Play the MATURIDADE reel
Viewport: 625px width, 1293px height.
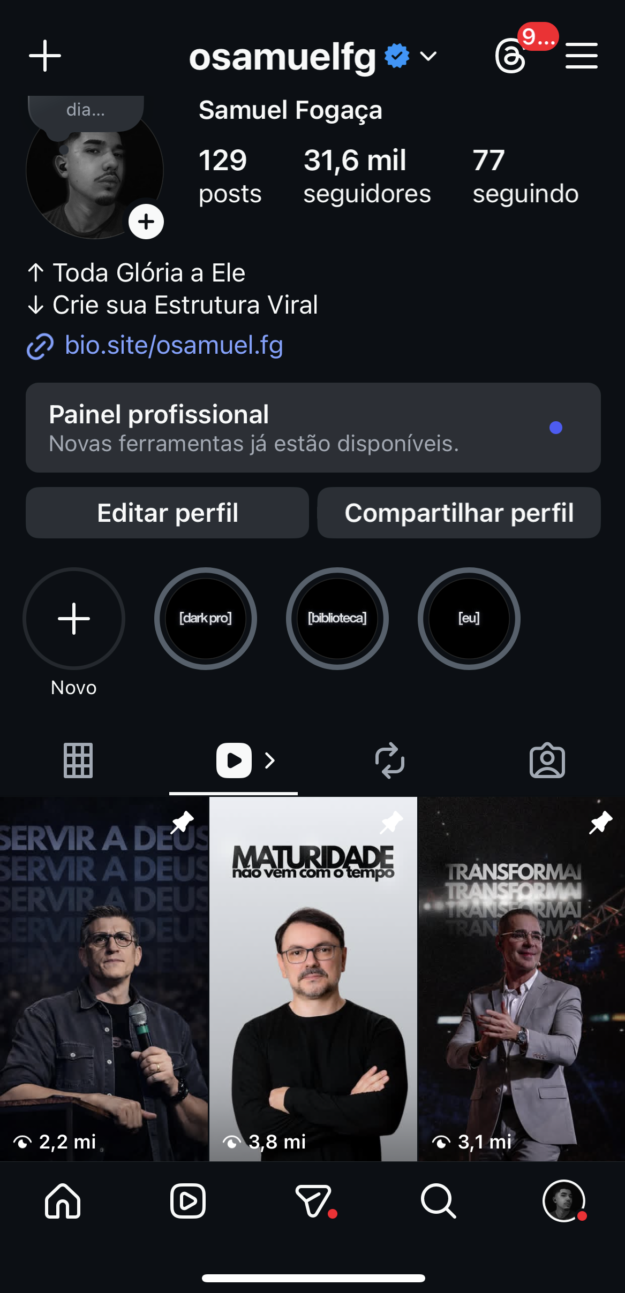pos(313,978)
